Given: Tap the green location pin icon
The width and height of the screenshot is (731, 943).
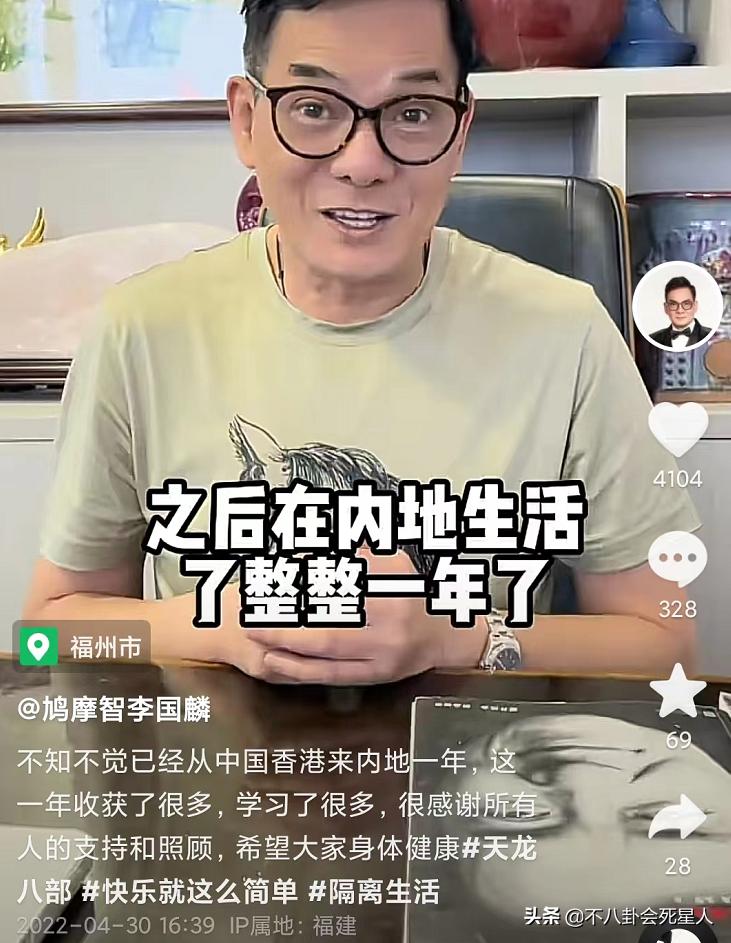Looking at the screenshot, I should [x=39, y=646].
